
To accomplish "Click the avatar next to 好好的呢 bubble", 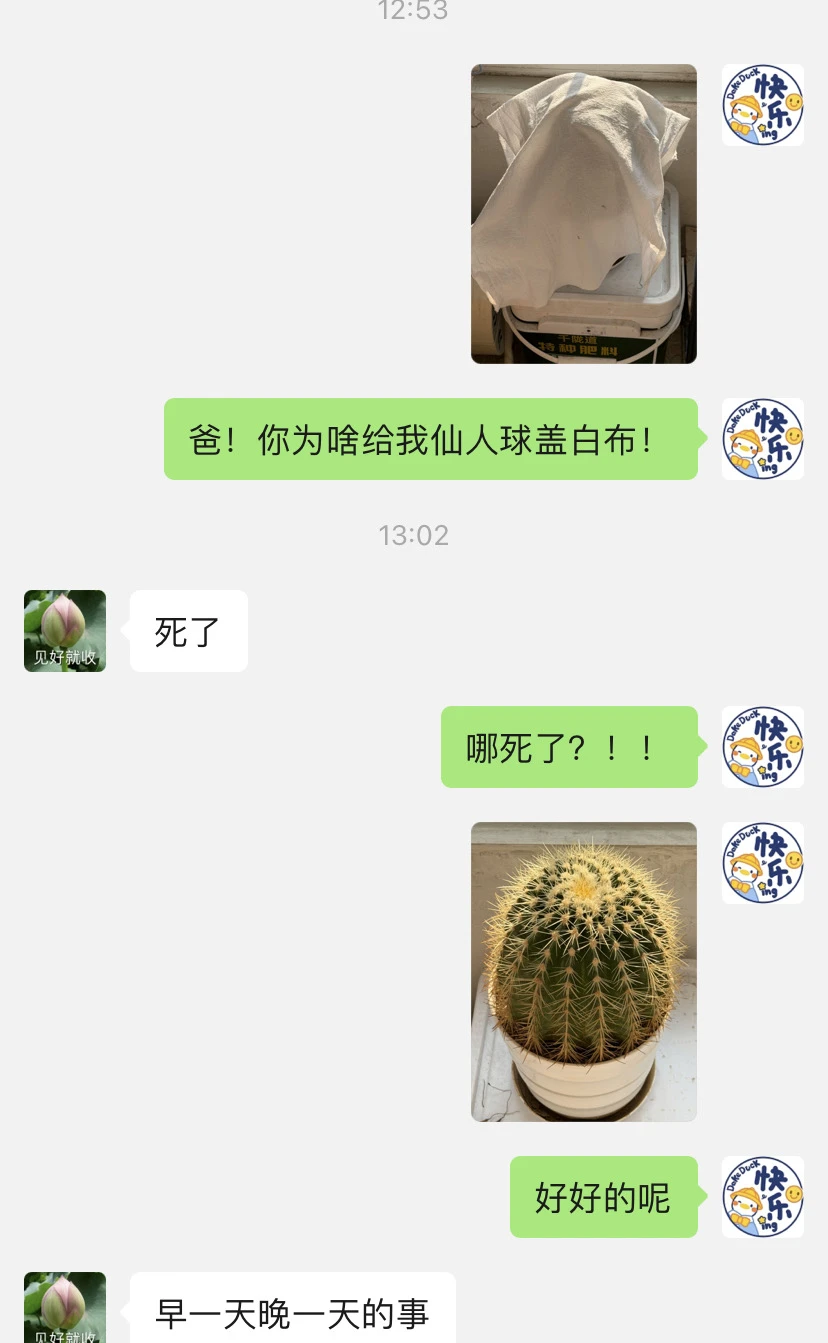I will (763, 1197).
